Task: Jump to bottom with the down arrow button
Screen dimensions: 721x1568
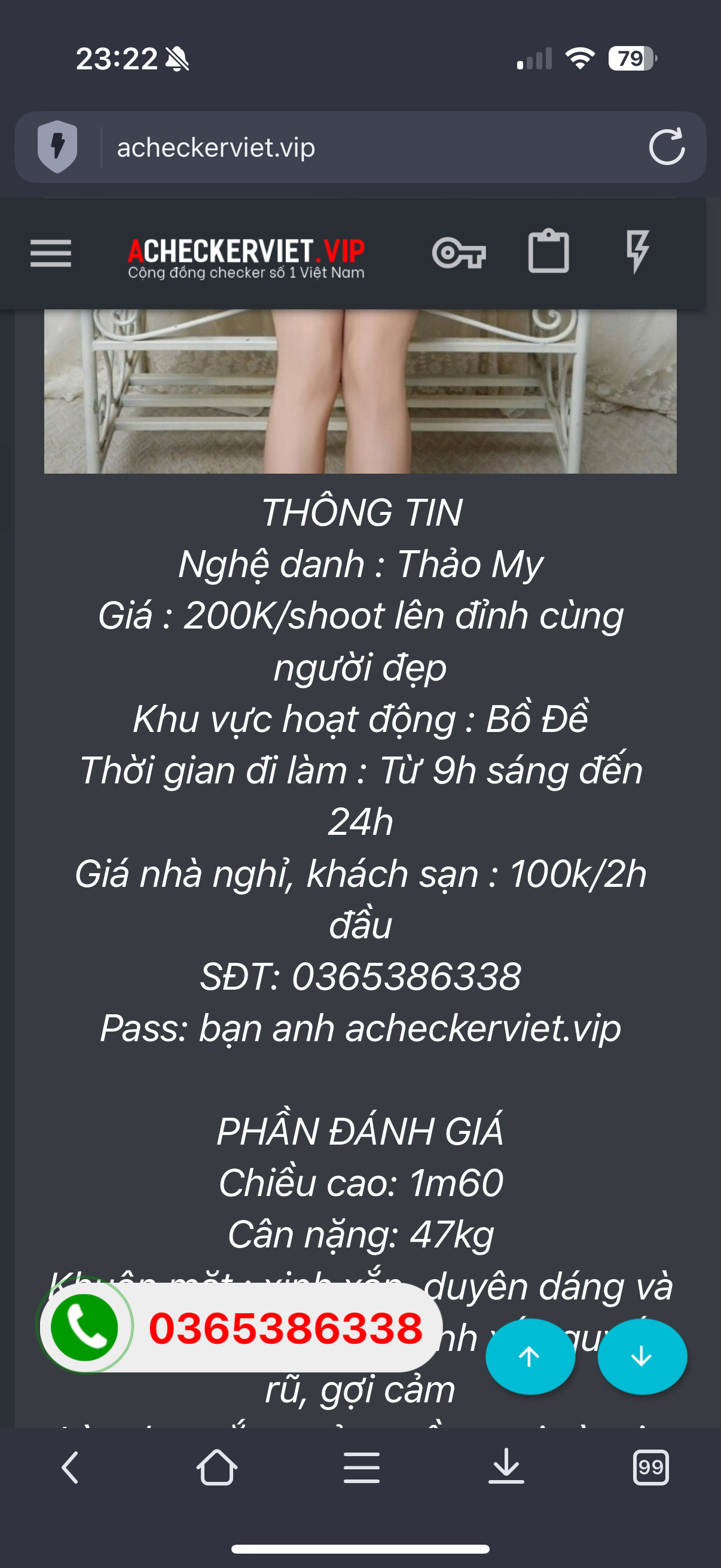Action: [642, 1356]
